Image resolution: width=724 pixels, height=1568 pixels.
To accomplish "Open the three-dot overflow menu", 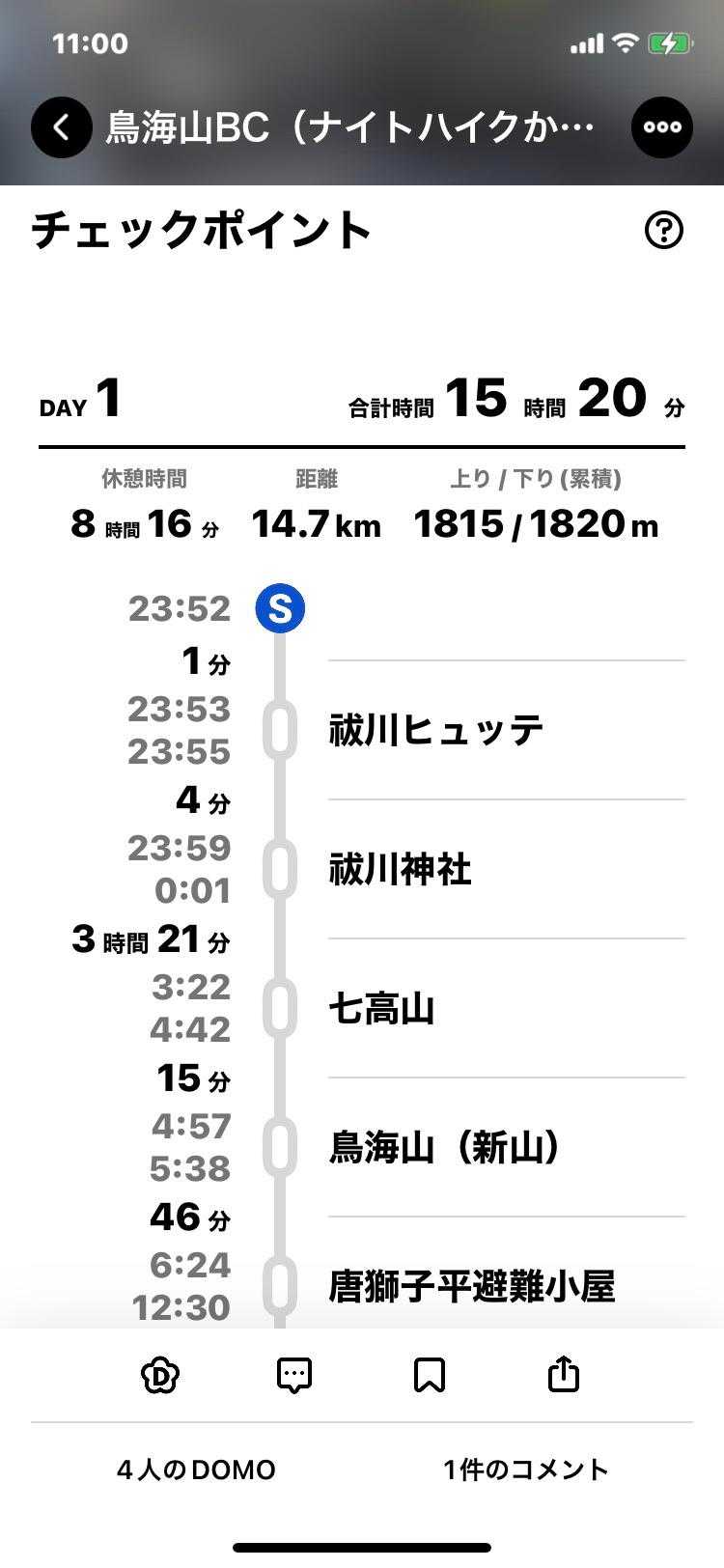I will tap(662, 126).
